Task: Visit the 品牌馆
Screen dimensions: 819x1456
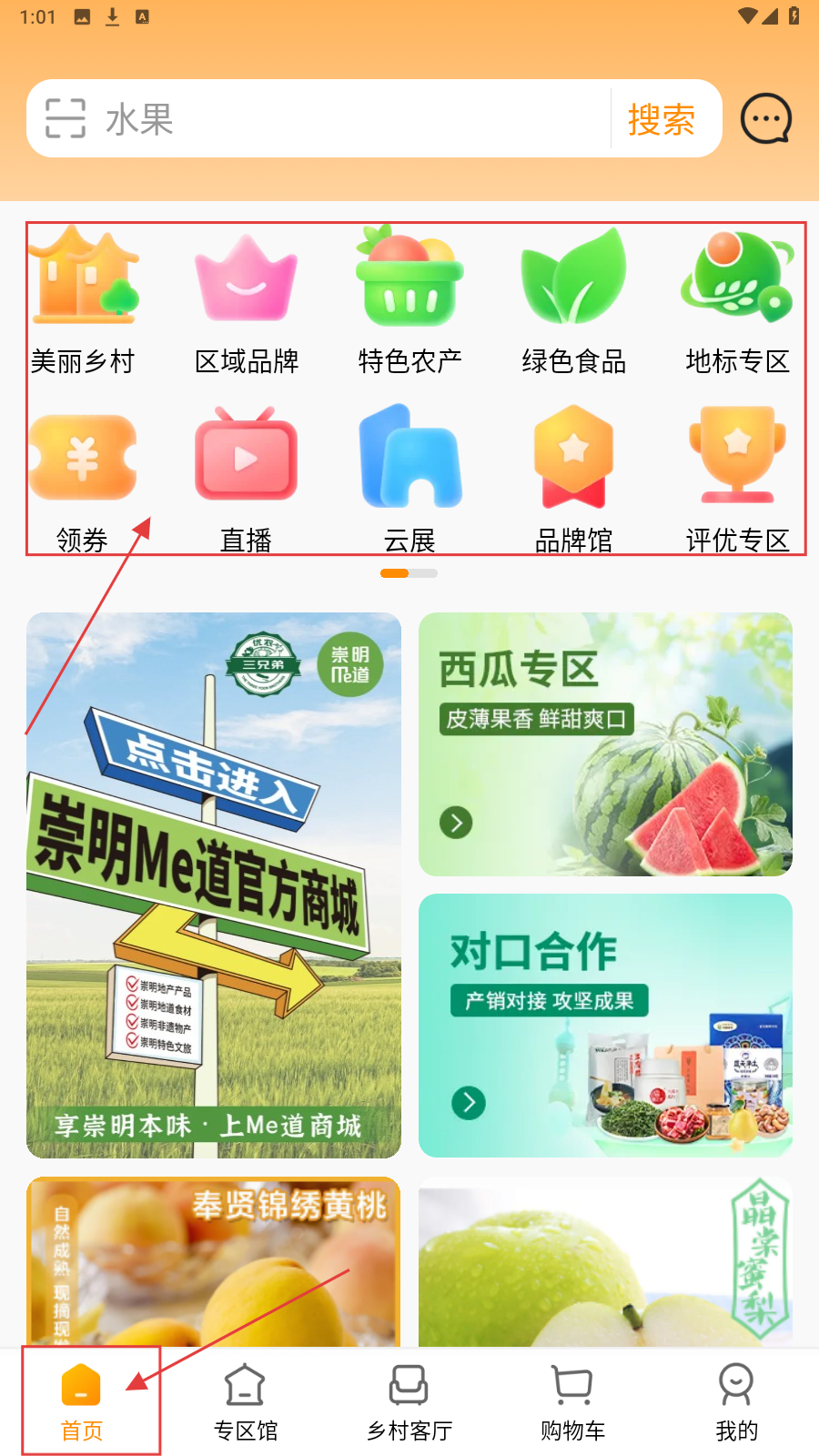Action: tap(574, 480)
